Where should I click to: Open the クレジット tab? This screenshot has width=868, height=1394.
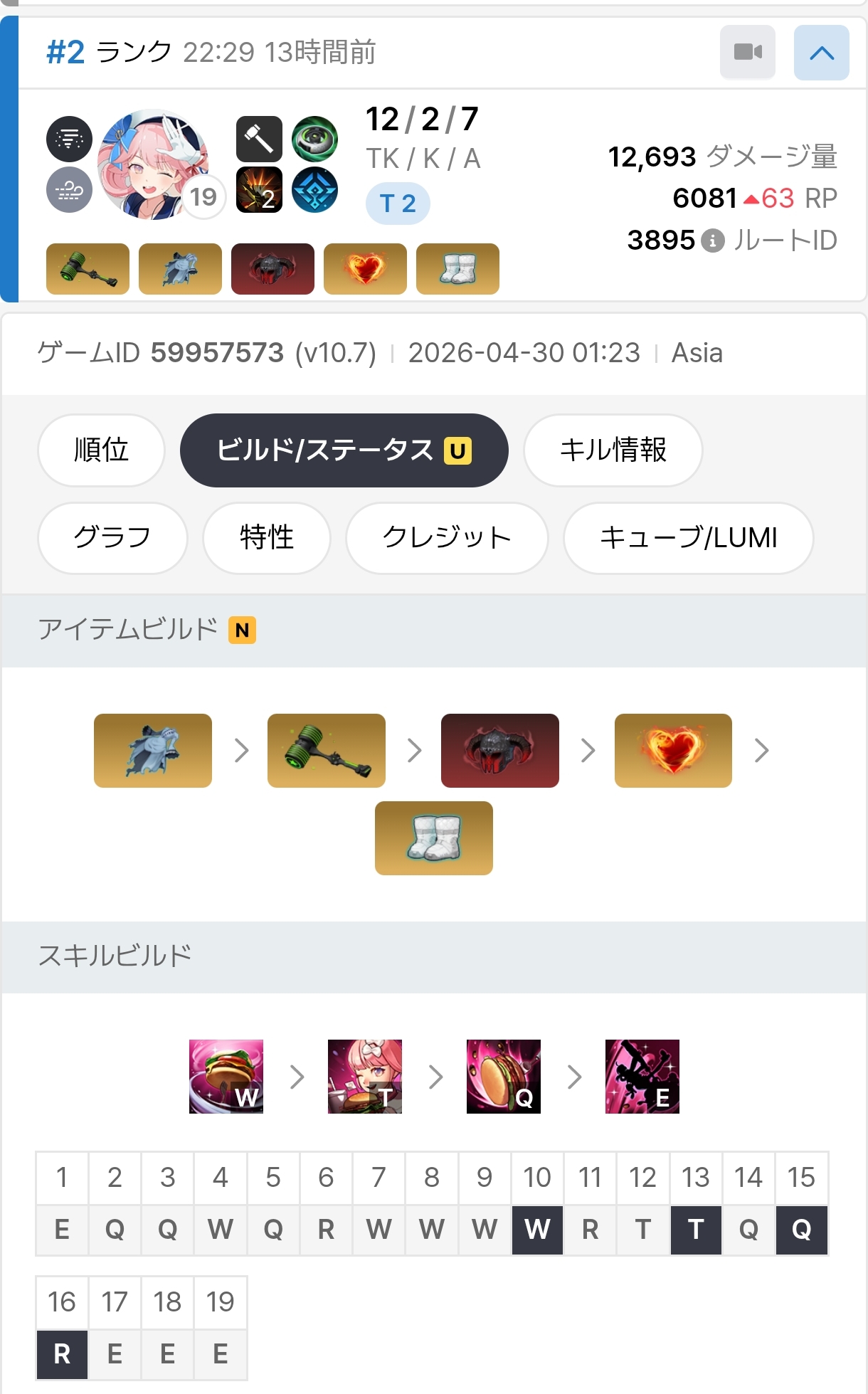click(x=447, y=537)
